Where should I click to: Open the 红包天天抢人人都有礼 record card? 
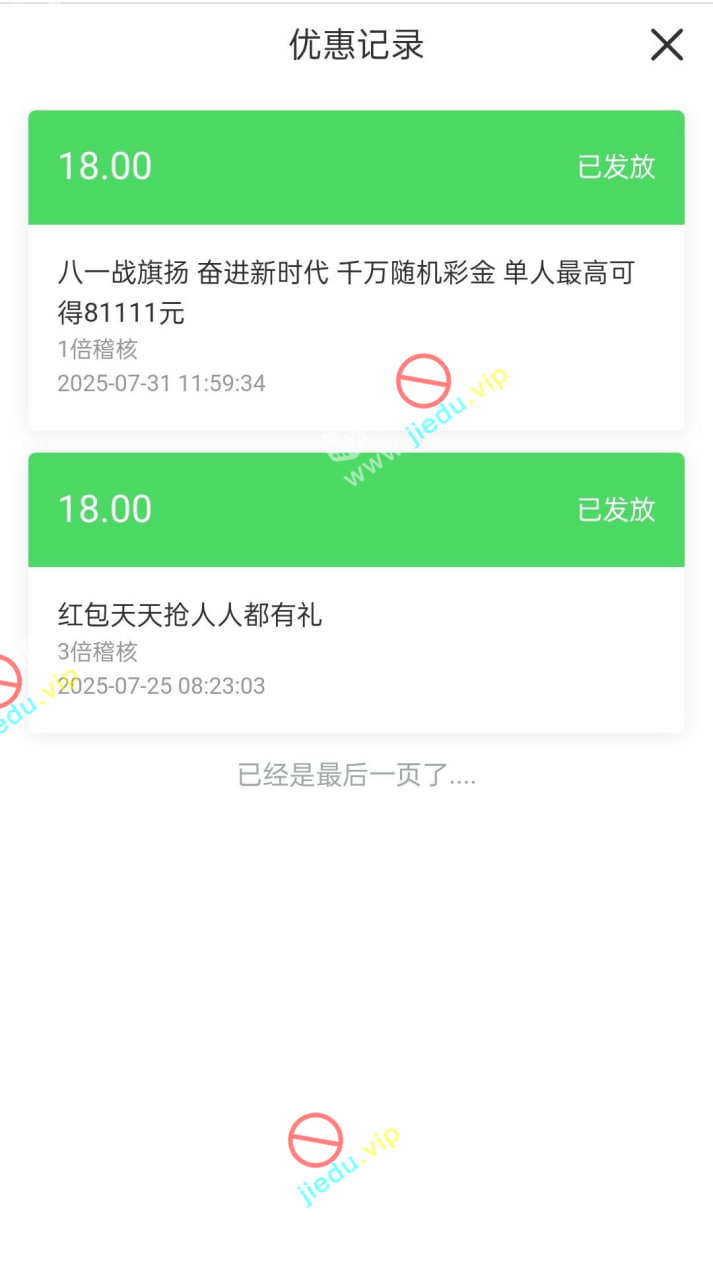tap(356, 614)
